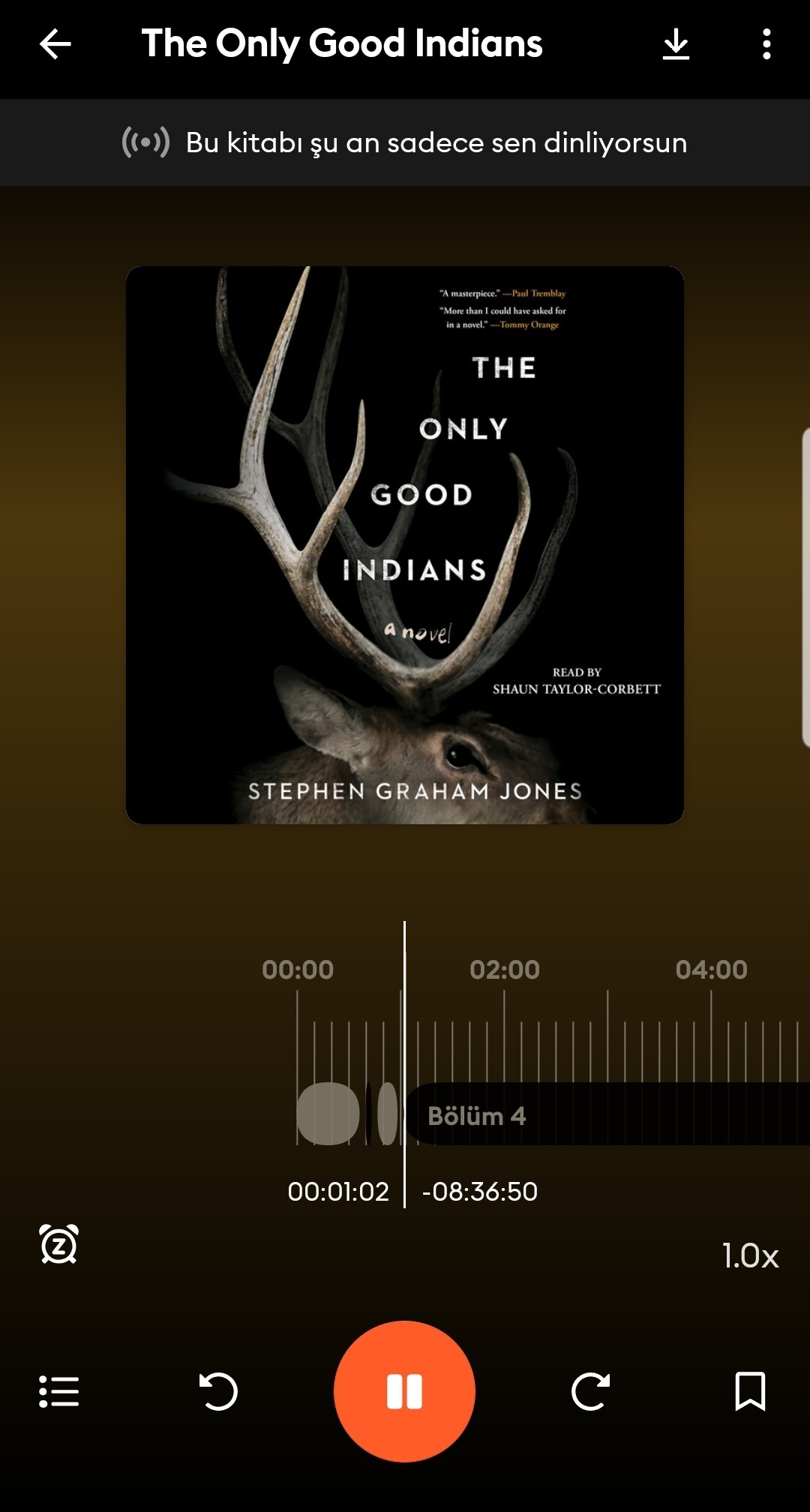Add a bookmark at the current position
Image resolution: width=810 pixels, height=1512 pixels.
[x=750, y=1391]
